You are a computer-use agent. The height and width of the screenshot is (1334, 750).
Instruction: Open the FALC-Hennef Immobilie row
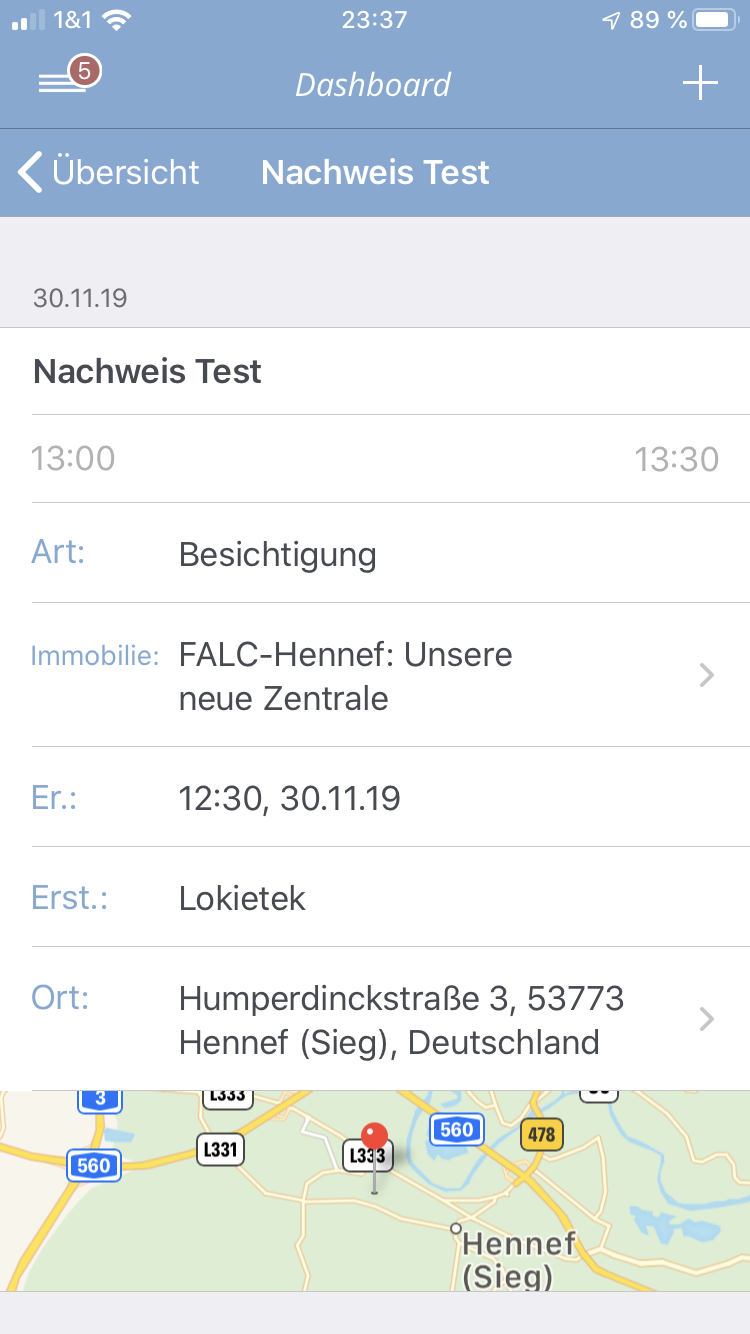coord(390,676)
